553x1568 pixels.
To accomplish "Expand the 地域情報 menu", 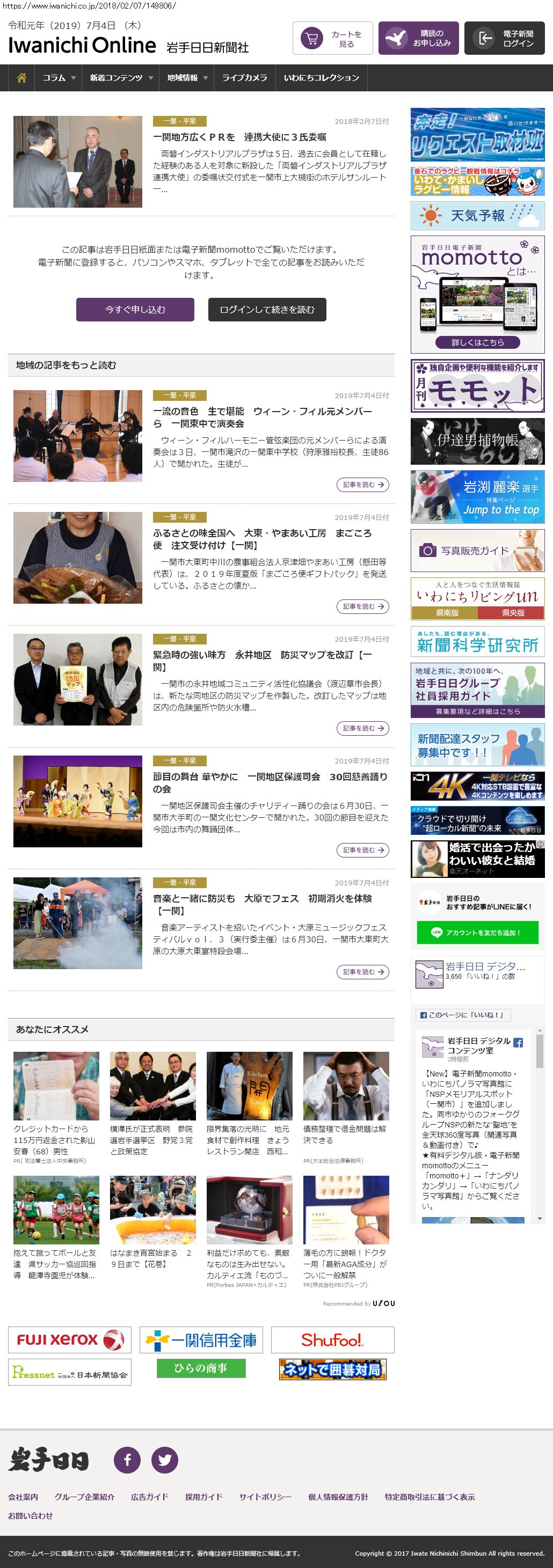I will pos(187,78).
